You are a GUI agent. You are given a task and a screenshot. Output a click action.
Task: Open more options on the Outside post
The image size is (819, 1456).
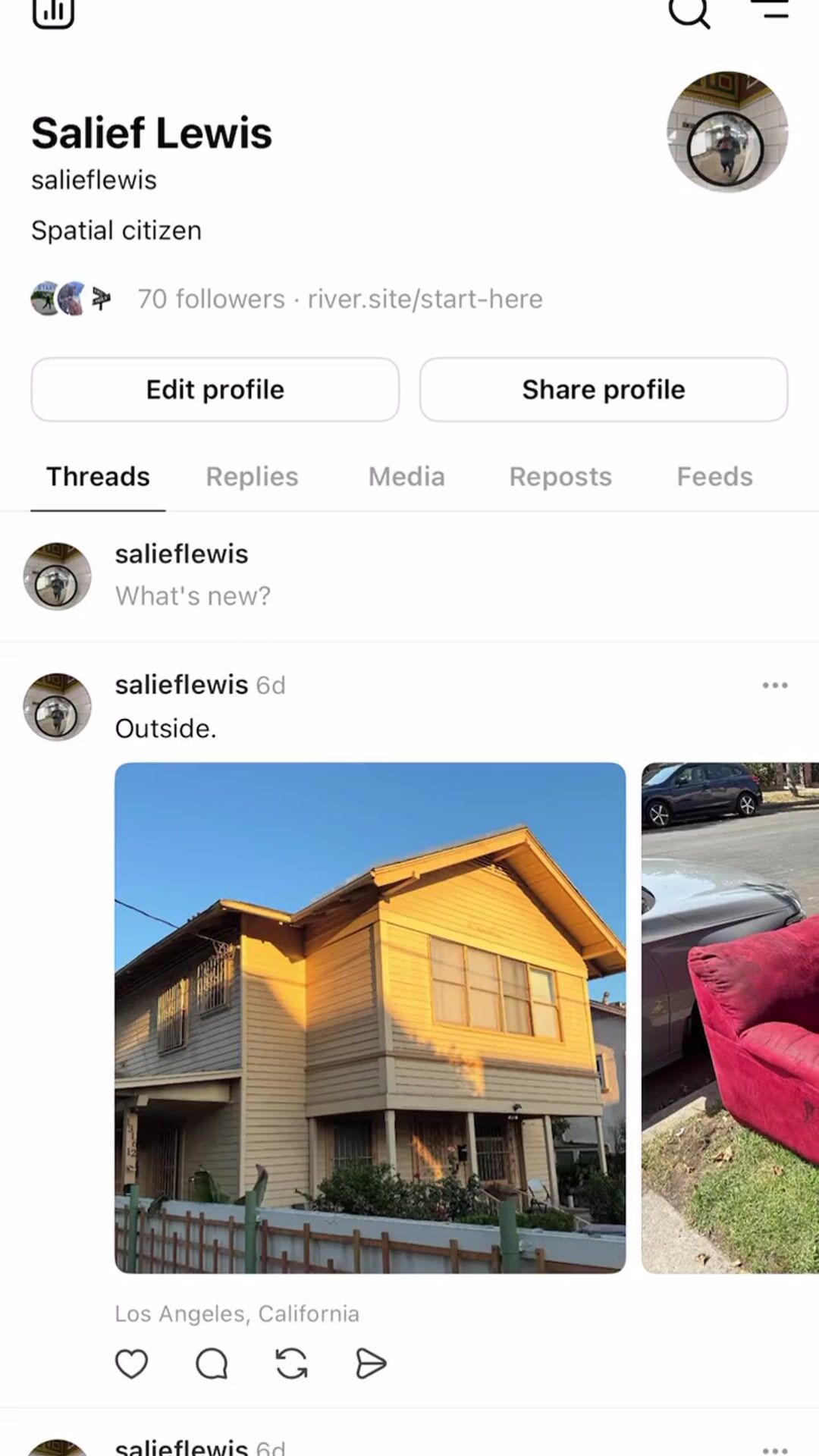(775, 686)
